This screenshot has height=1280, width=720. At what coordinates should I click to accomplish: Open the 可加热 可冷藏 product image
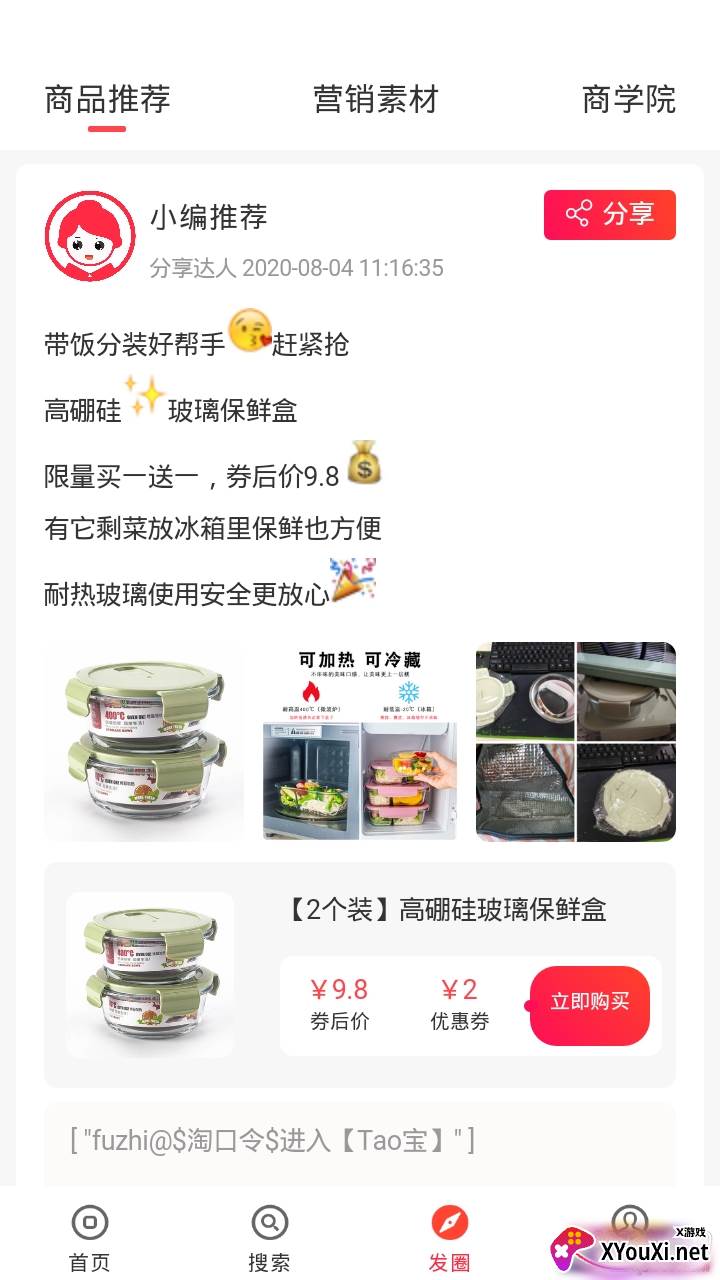360,741
